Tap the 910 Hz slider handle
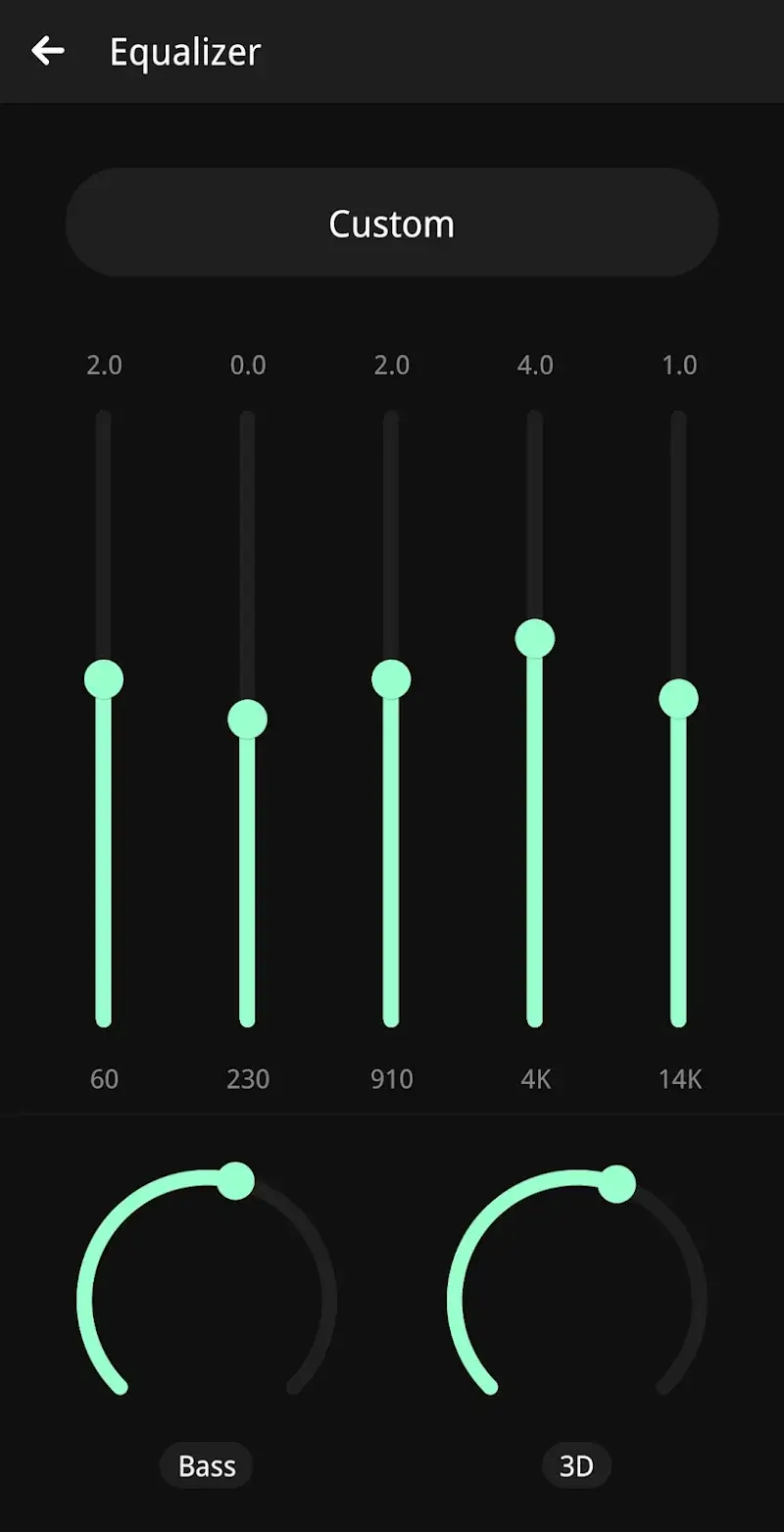Screen dimensions: 784x1532 391,678
